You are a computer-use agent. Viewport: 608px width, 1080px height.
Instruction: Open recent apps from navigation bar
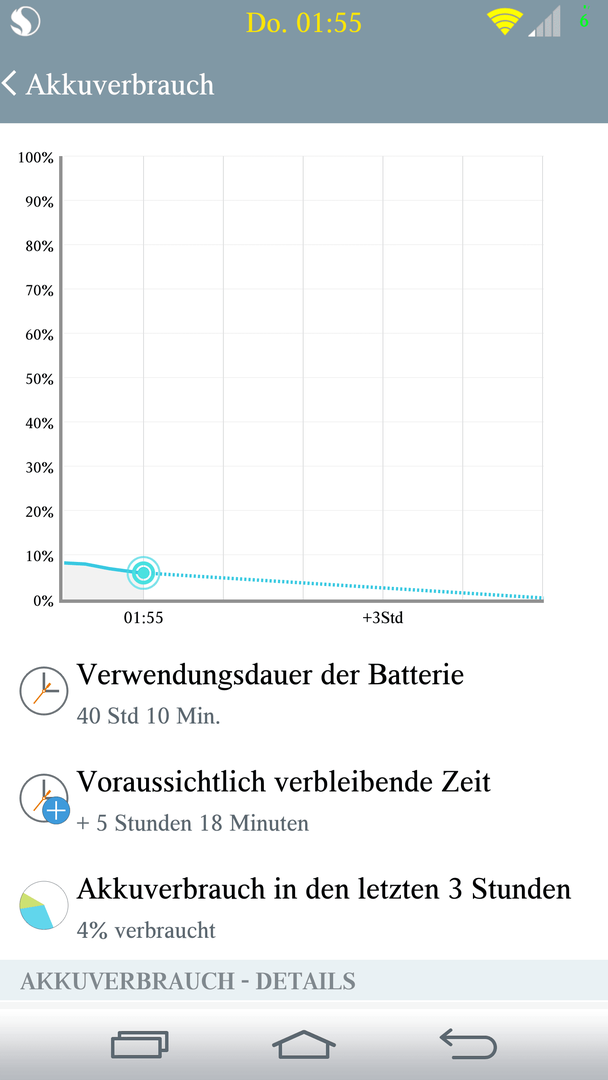pyautogui.click(x=140, y=1045)
